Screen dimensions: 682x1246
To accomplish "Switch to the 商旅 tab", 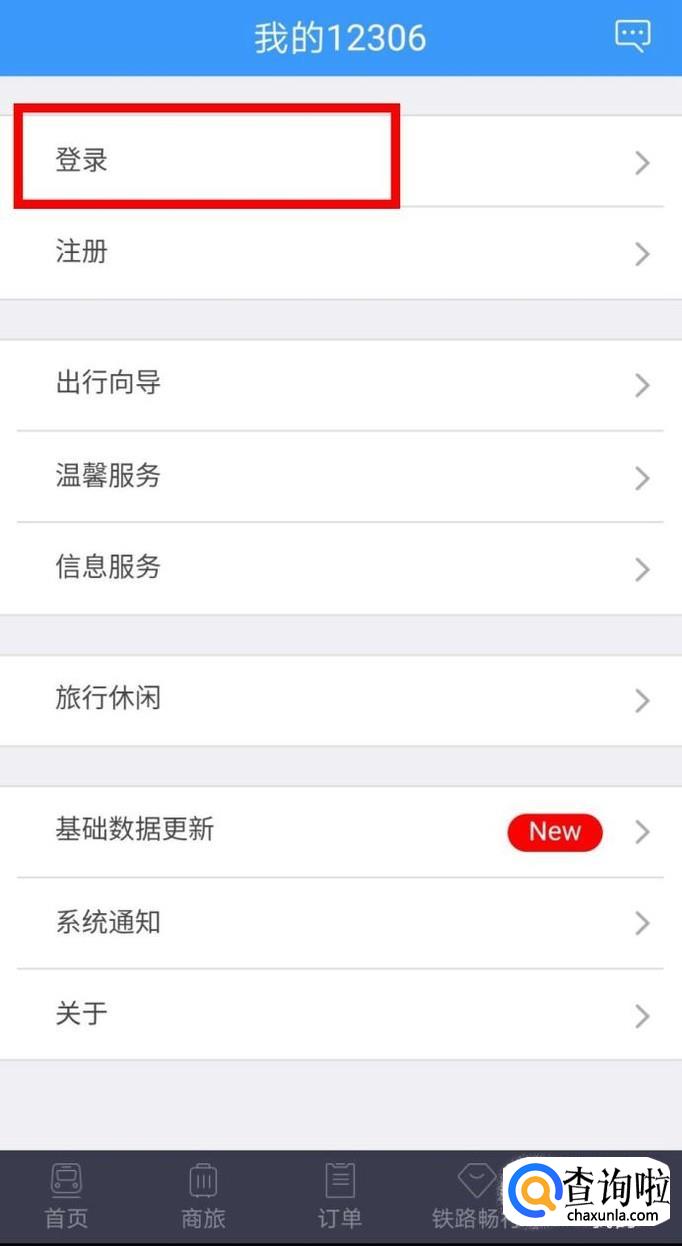I will [203, 1196].
